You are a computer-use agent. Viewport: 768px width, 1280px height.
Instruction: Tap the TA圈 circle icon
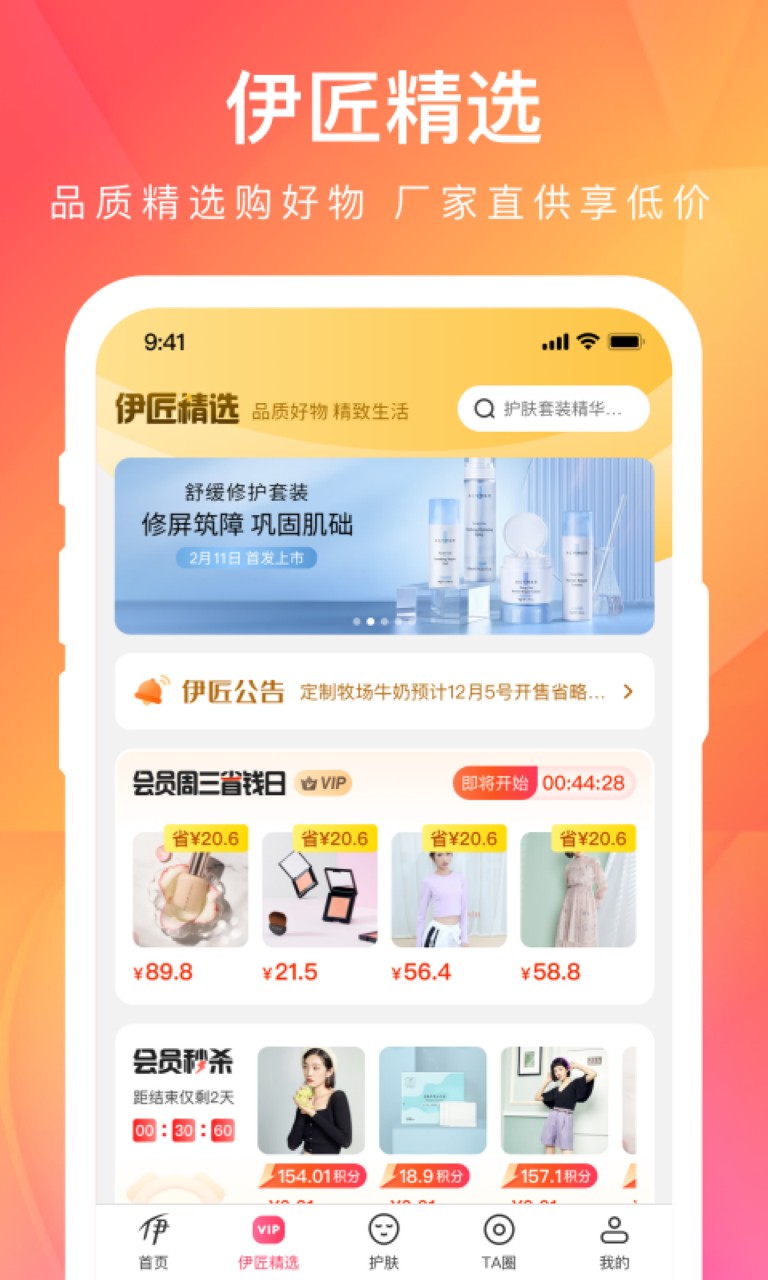point(498,1229)
